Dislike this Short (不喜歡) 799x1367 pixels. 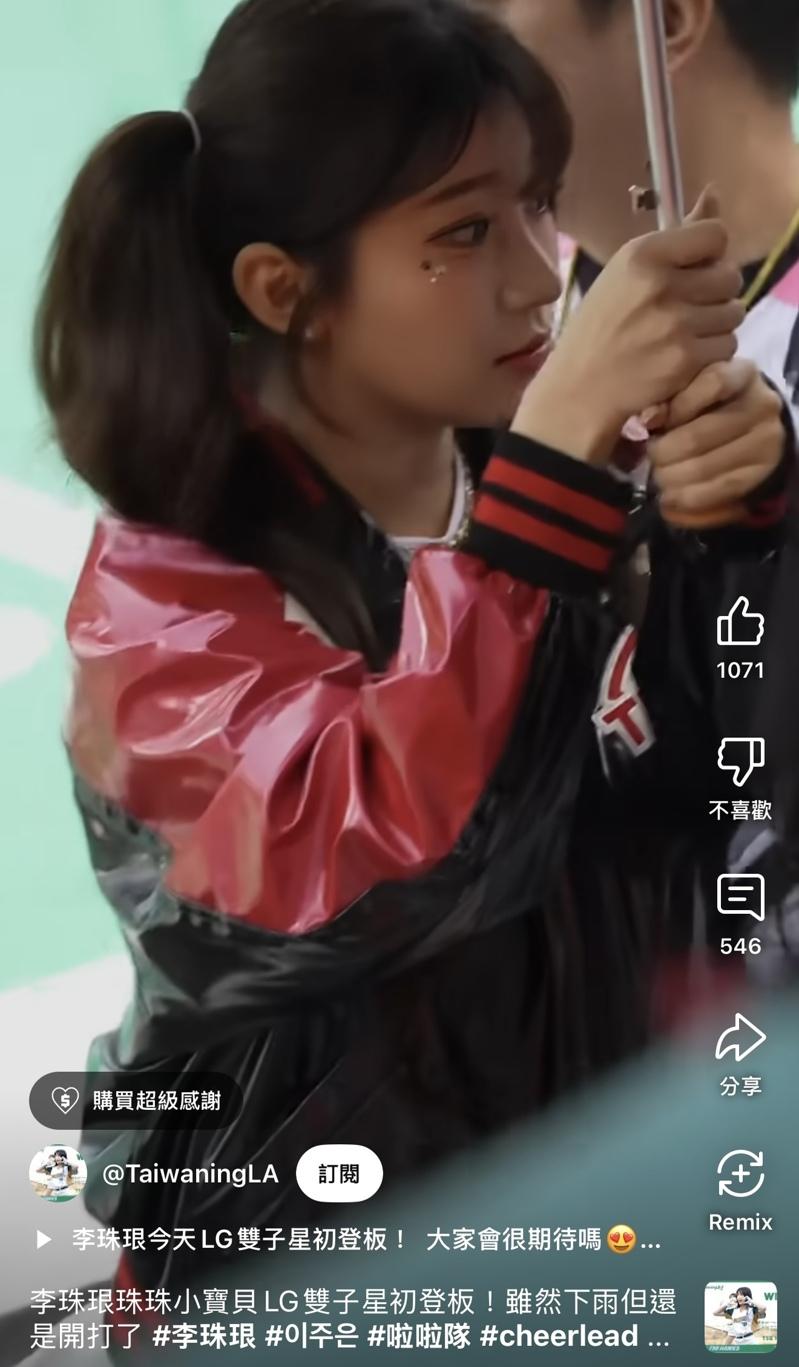click(x=740, y=763)
